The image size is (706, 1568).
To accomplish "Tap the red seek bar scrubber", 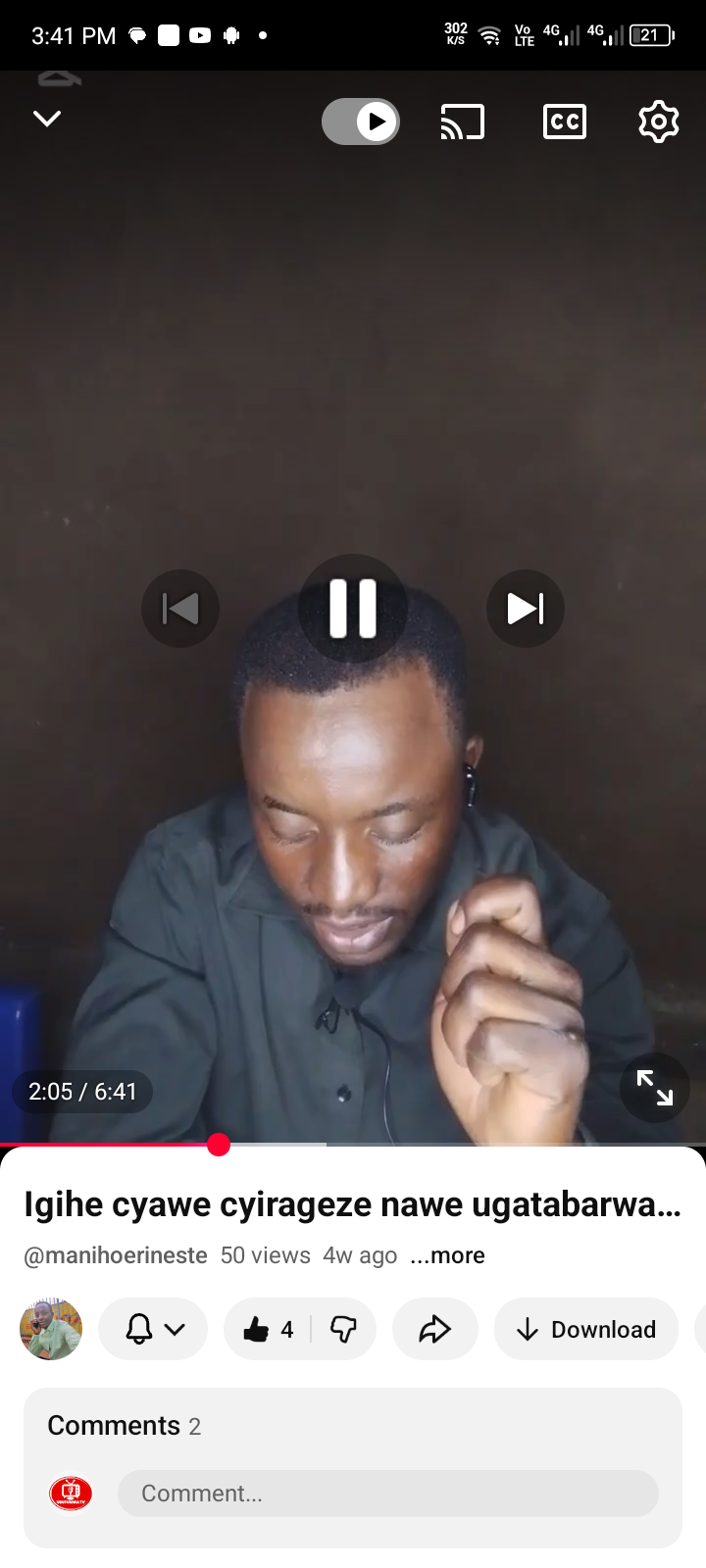I will click(x=219, y=1144).
